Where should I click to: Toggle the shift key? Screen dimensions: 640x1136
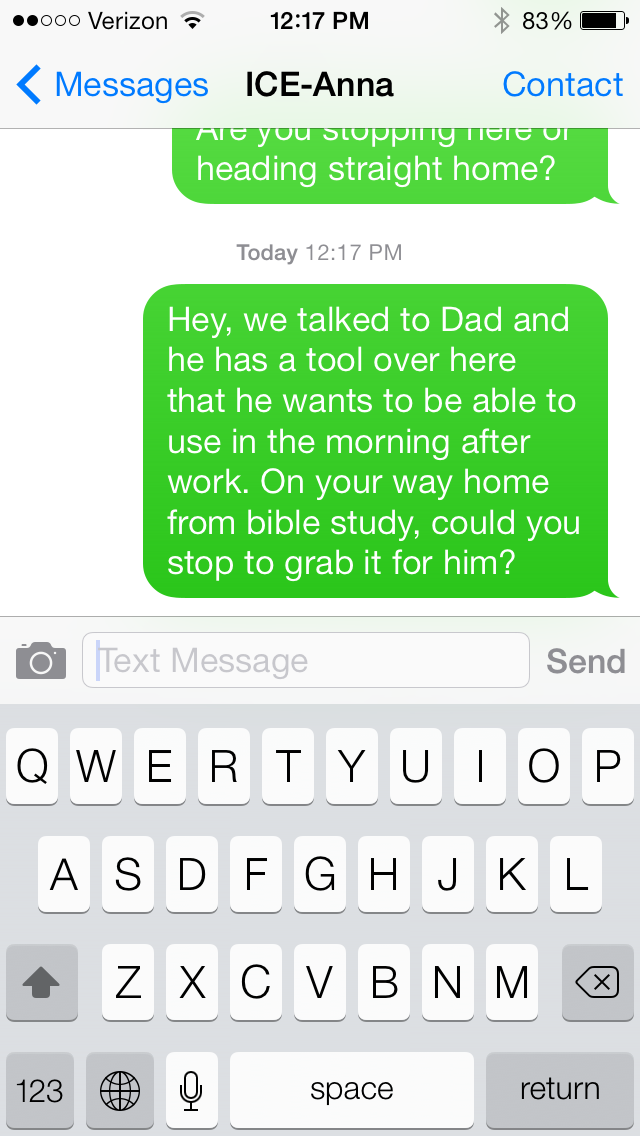pos(41,982)
